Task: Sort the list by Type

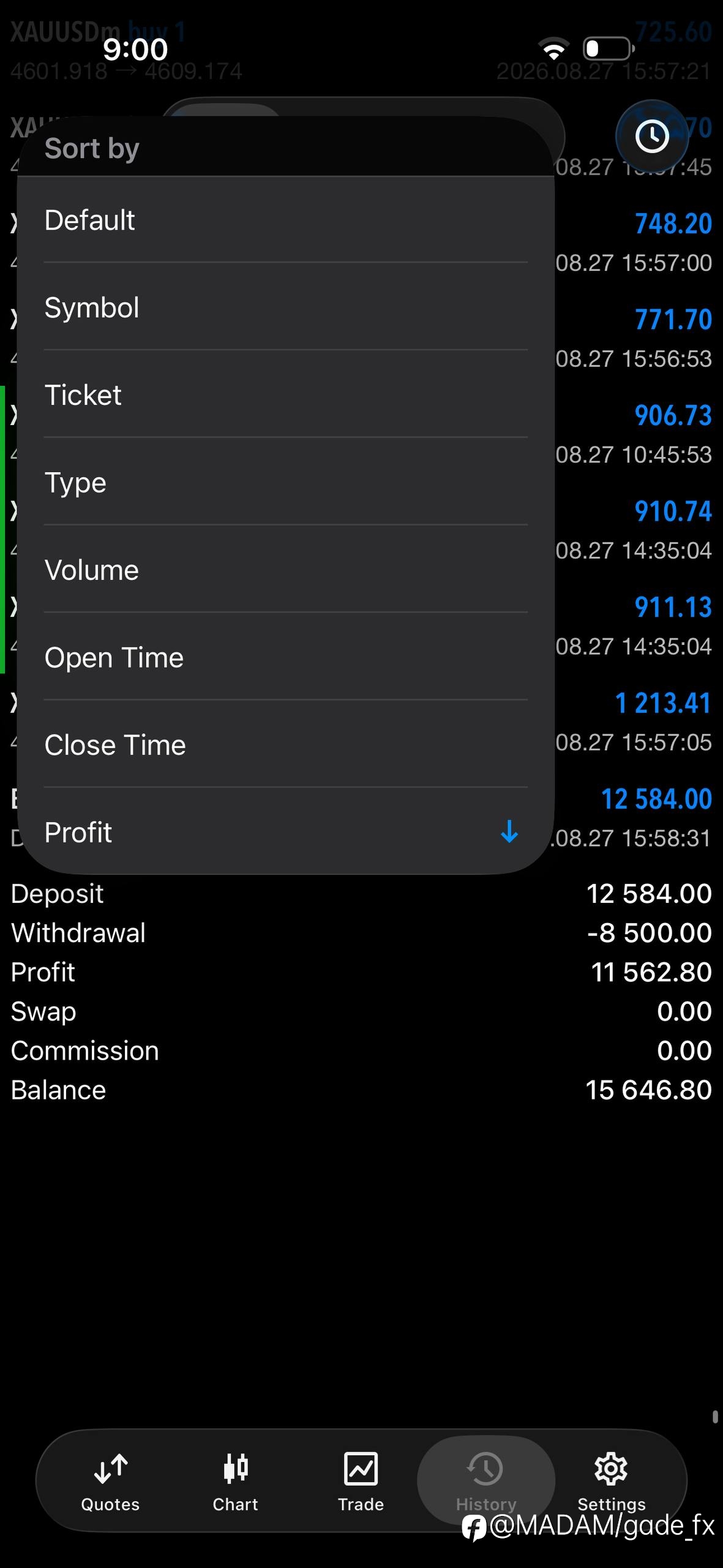Action: pos(285,482)
